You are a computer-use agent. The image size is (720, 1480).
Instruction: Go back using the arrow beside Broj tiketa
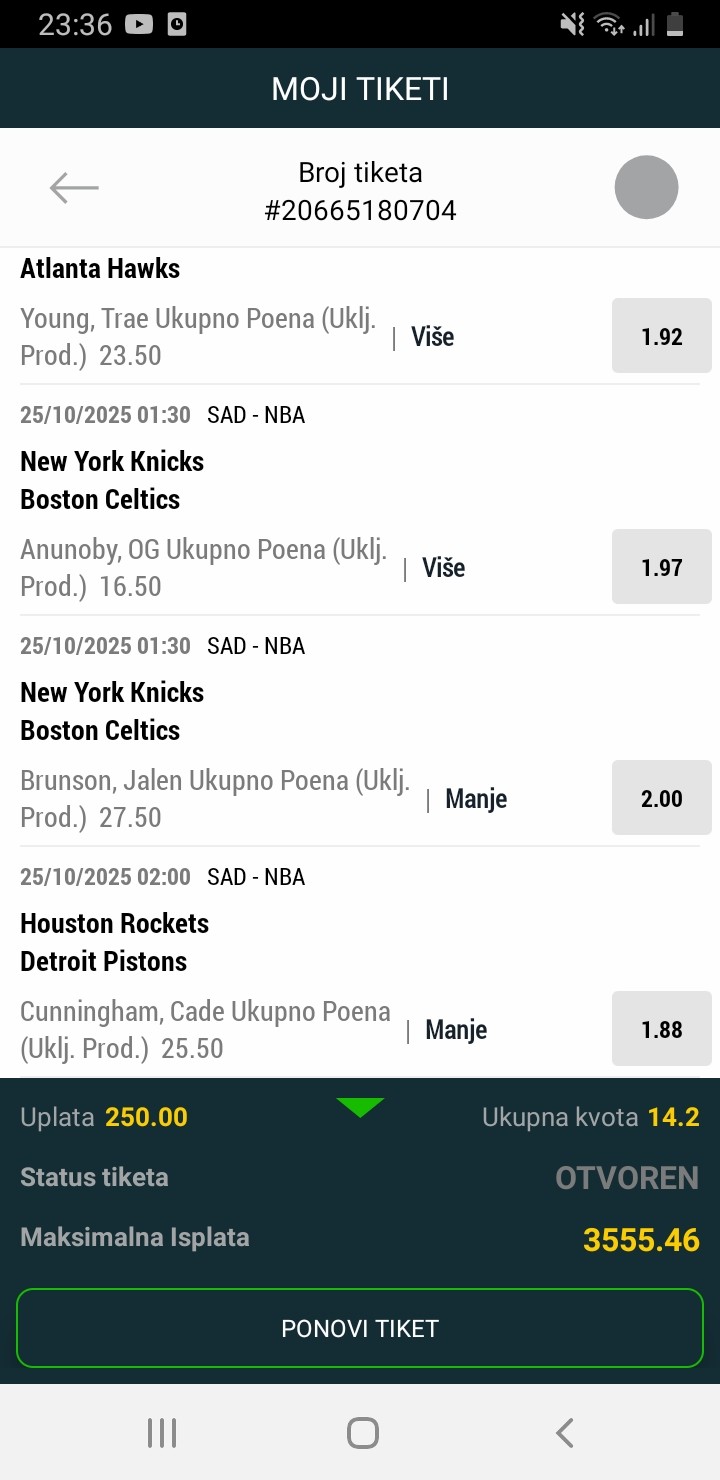(x=74, y=187)
